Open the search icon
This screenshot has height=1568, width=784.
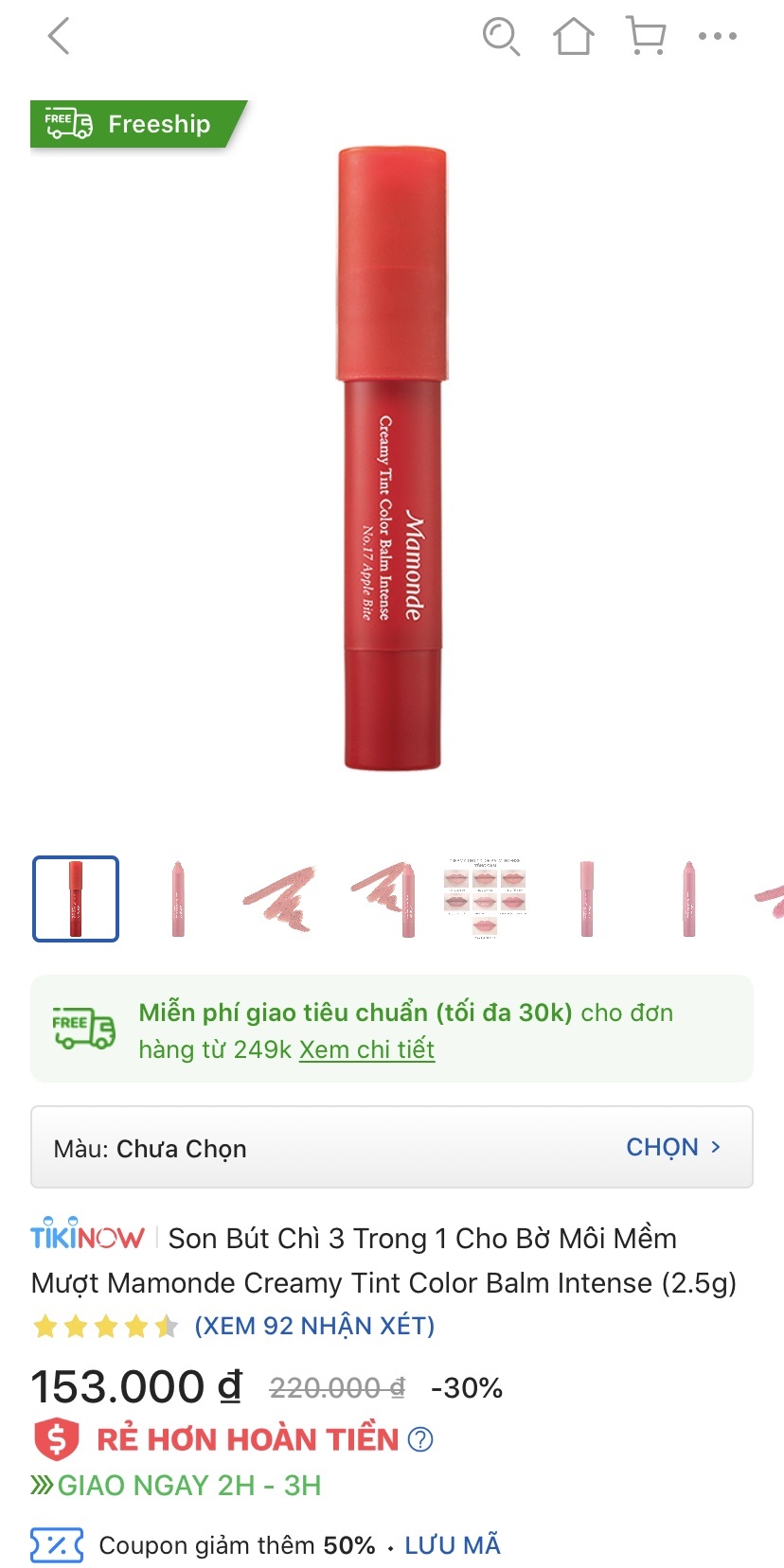pos(501,37)
